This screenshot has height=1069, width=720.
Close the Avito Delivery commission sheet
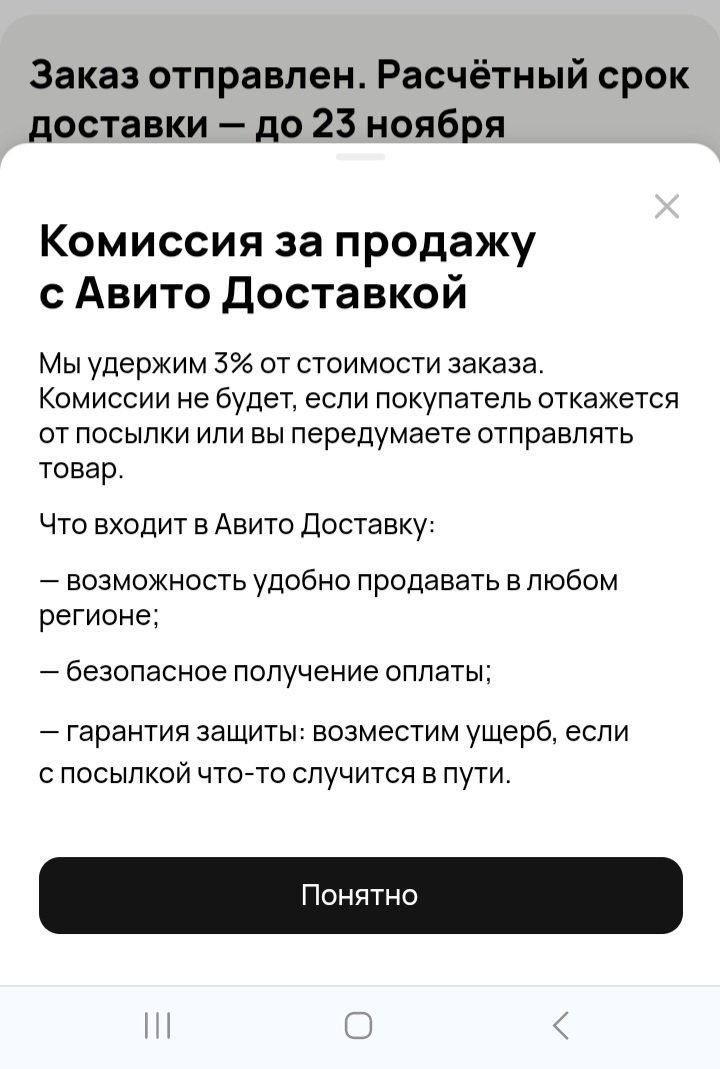(x=666, y=207)
